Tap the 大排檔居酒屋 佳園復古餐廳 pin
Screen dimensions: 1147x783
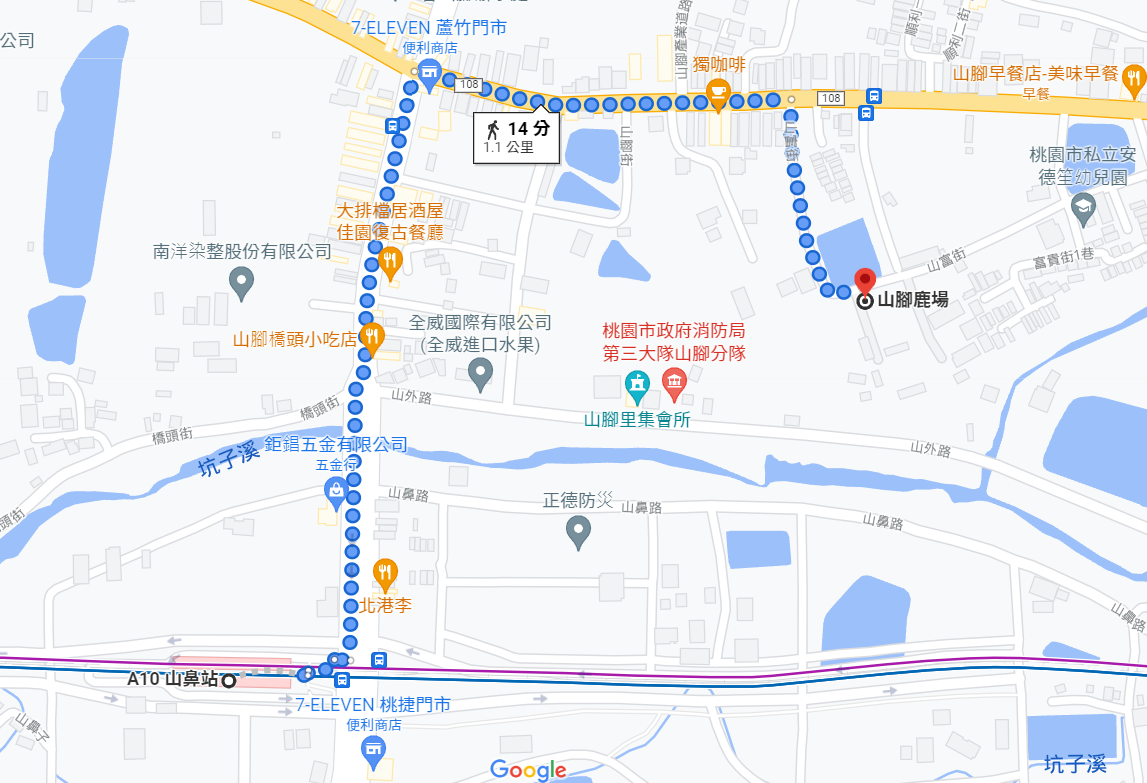(390, 261)
